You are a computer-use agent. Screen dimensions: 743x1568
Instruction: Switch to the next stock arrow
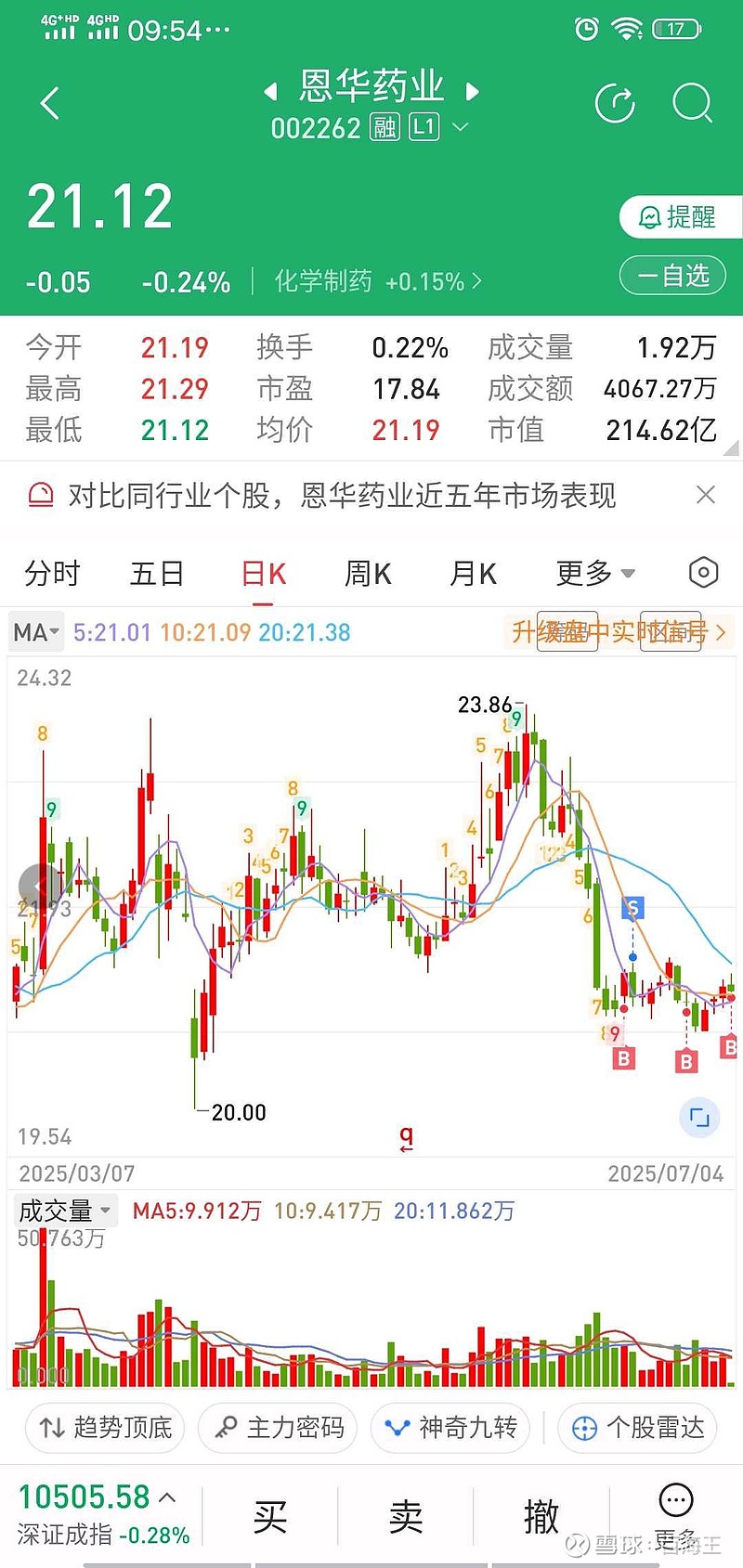[x=472, y=91]
